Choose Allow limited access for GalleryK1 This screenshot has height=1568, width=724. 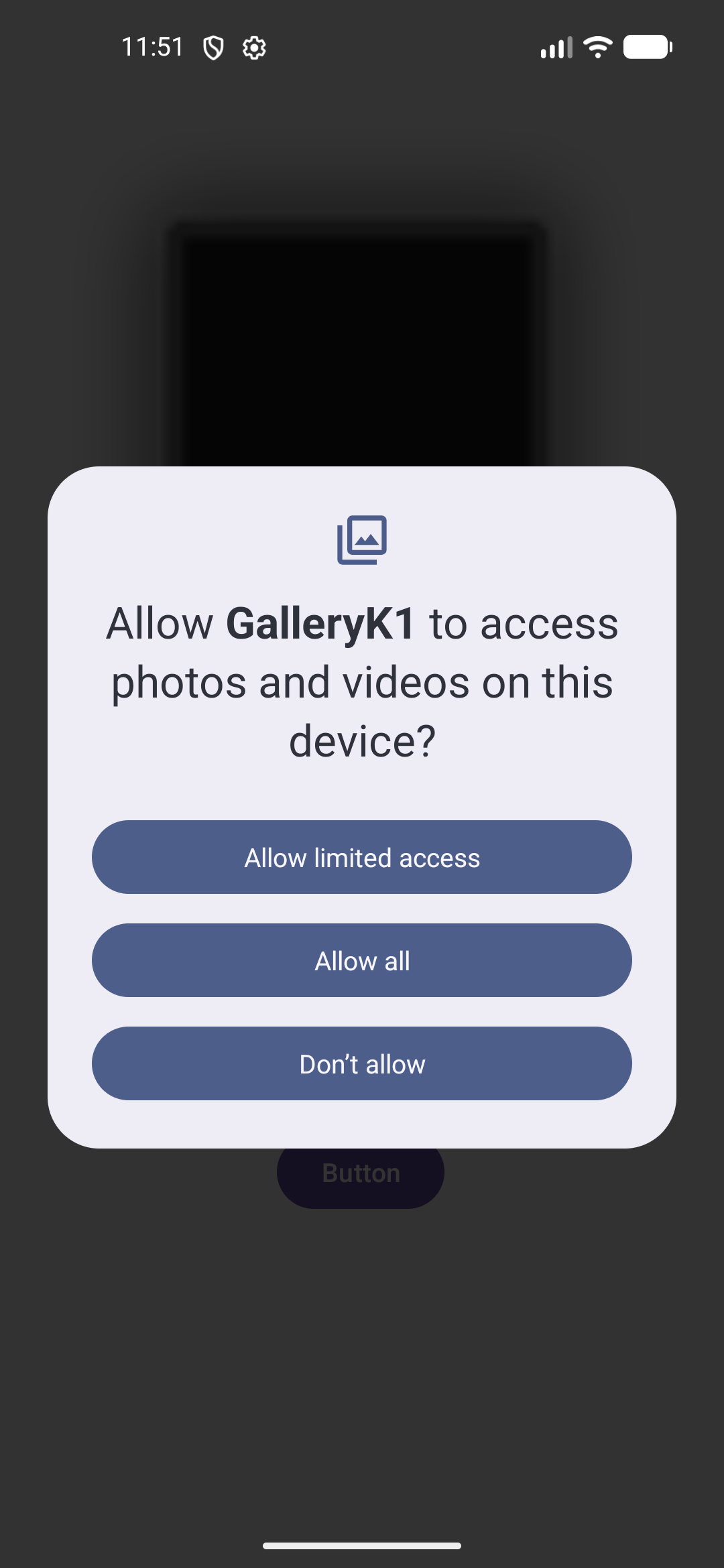tap(362, 857)
